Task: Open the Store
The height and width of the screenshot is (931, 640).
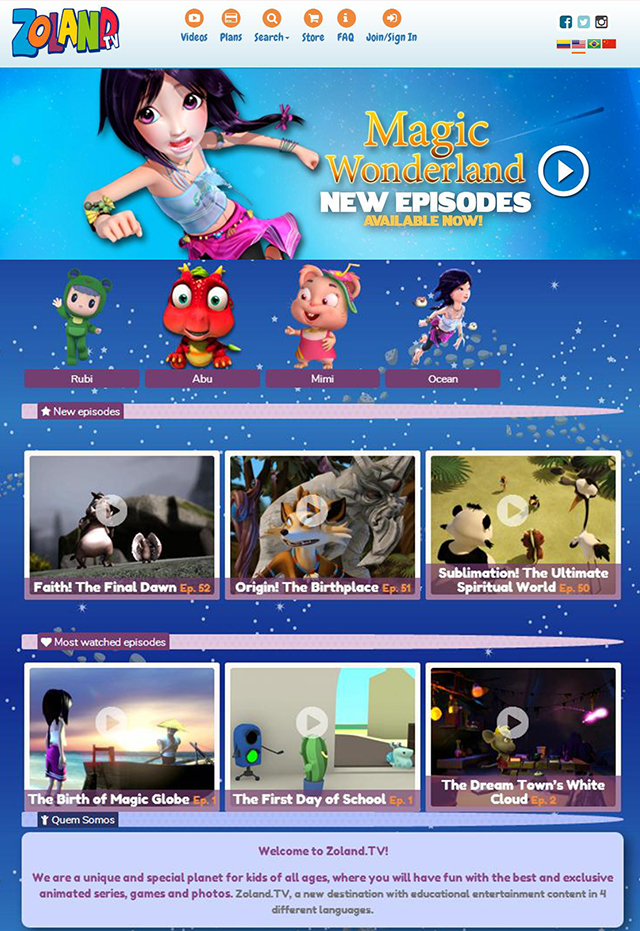Action: 313,25
